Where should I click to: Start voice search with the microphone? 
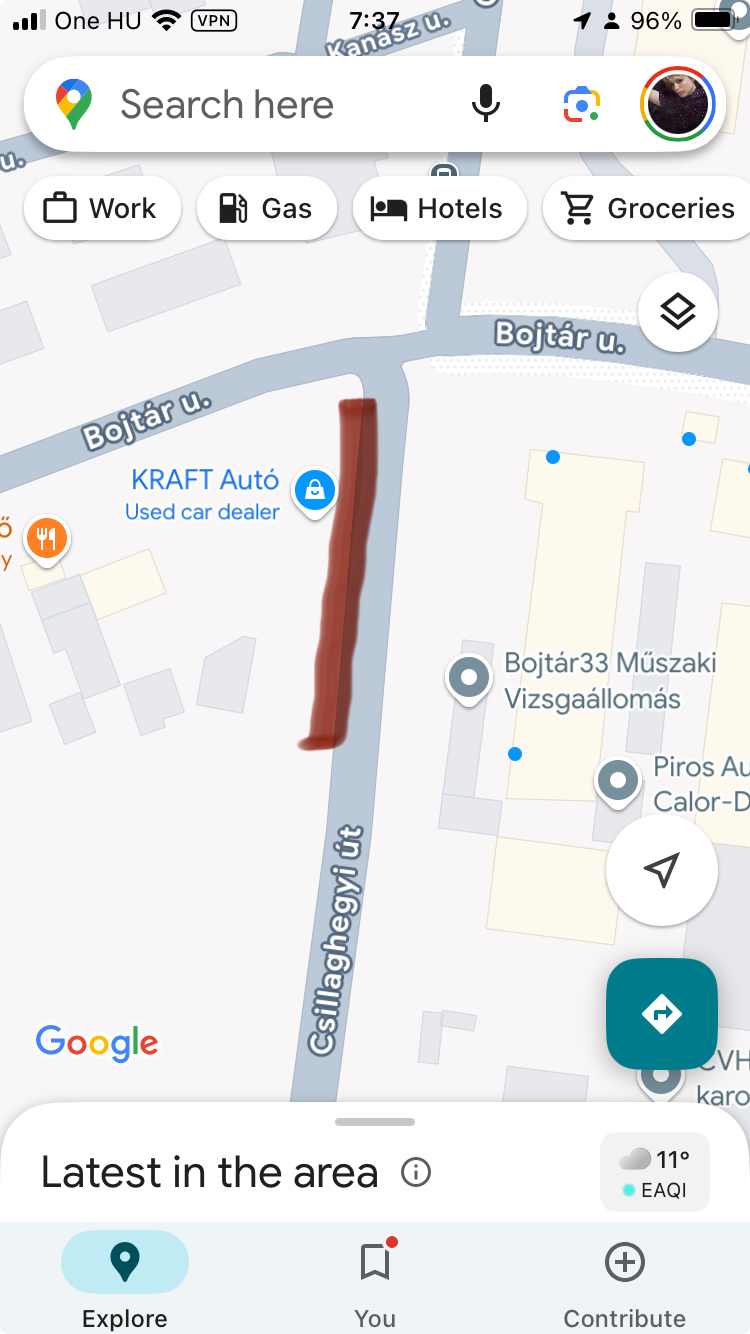point(485,104)
